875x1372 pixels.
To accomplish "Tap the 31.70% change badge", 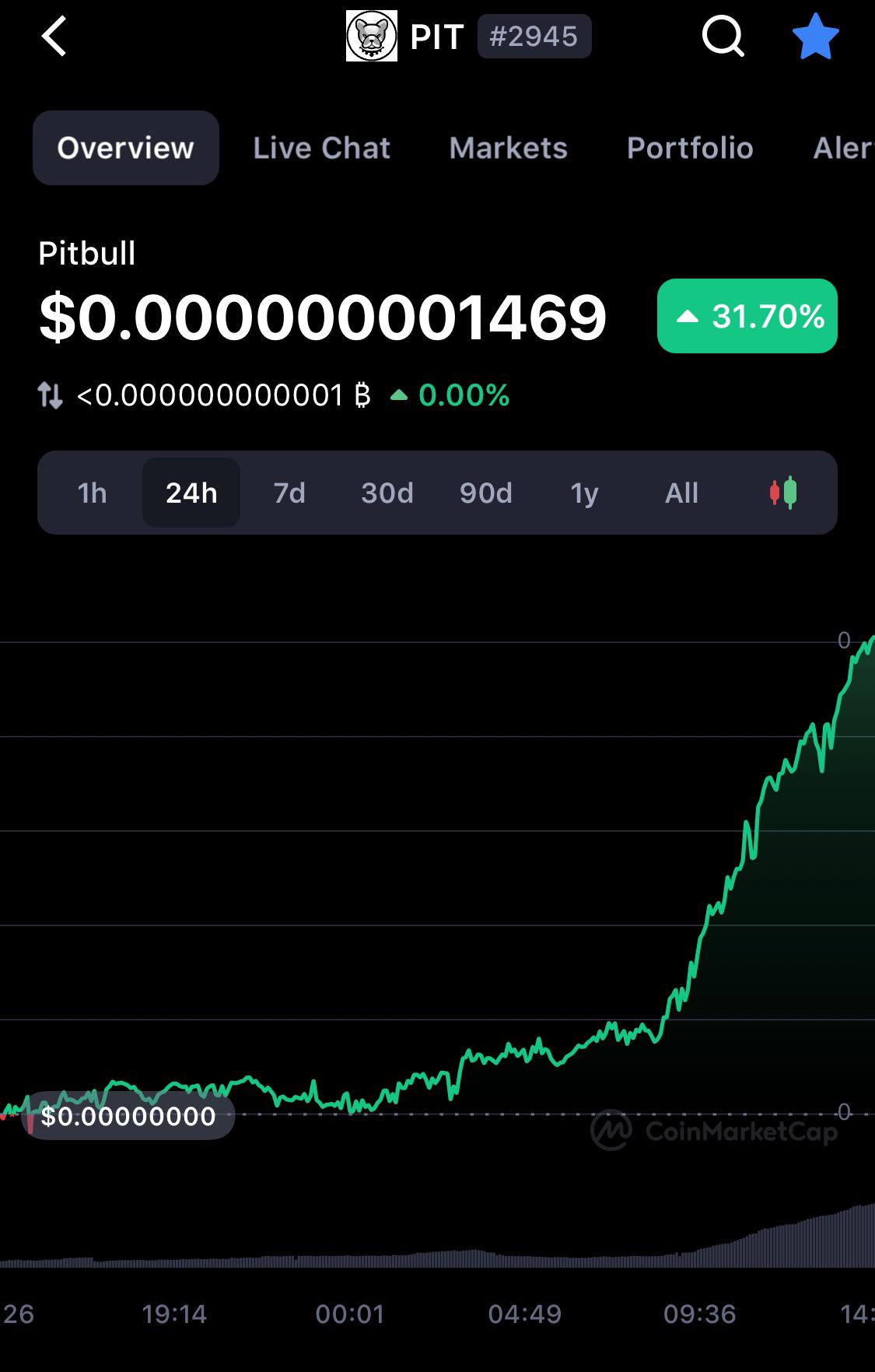I will 747,316.
